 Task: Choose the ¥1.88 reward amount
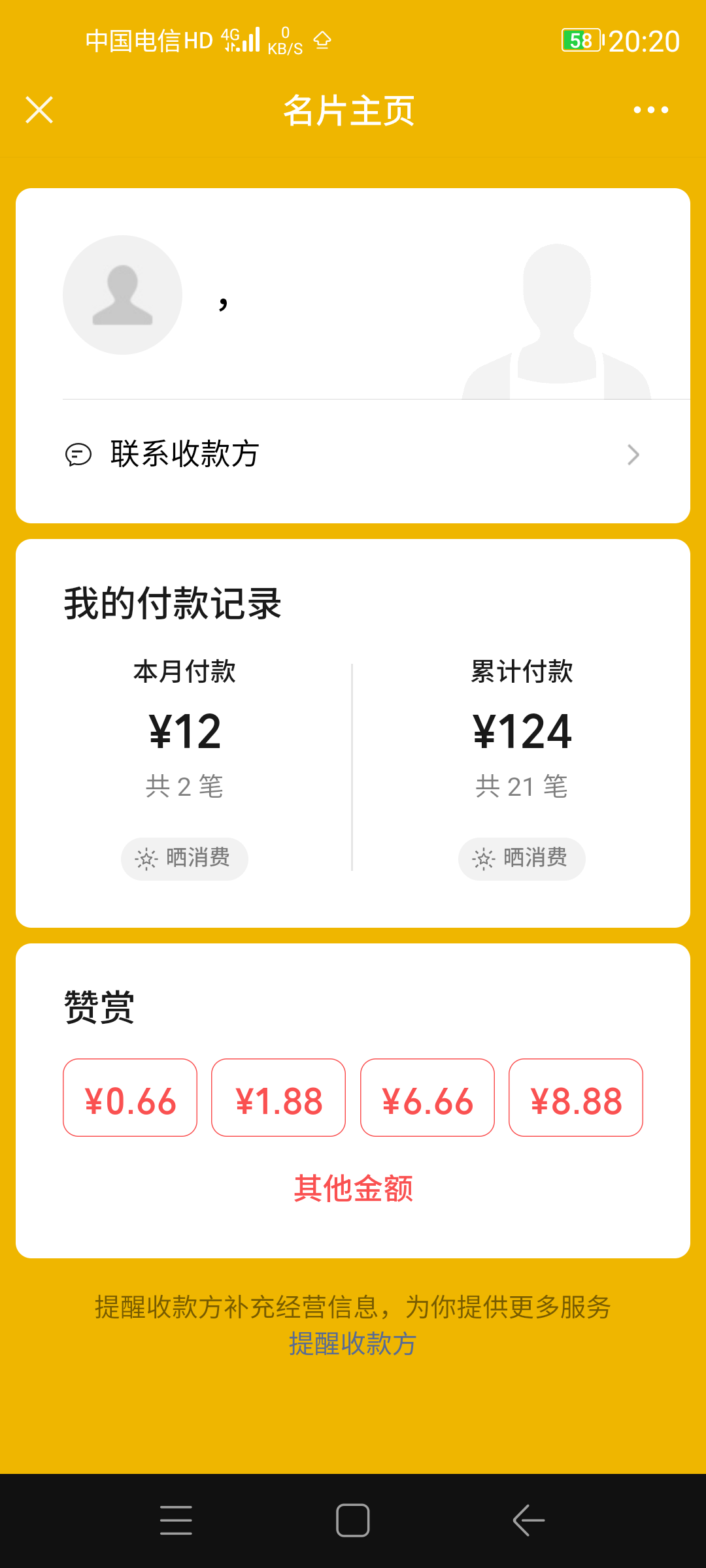pyautogui.click(x=278, y=1098)
